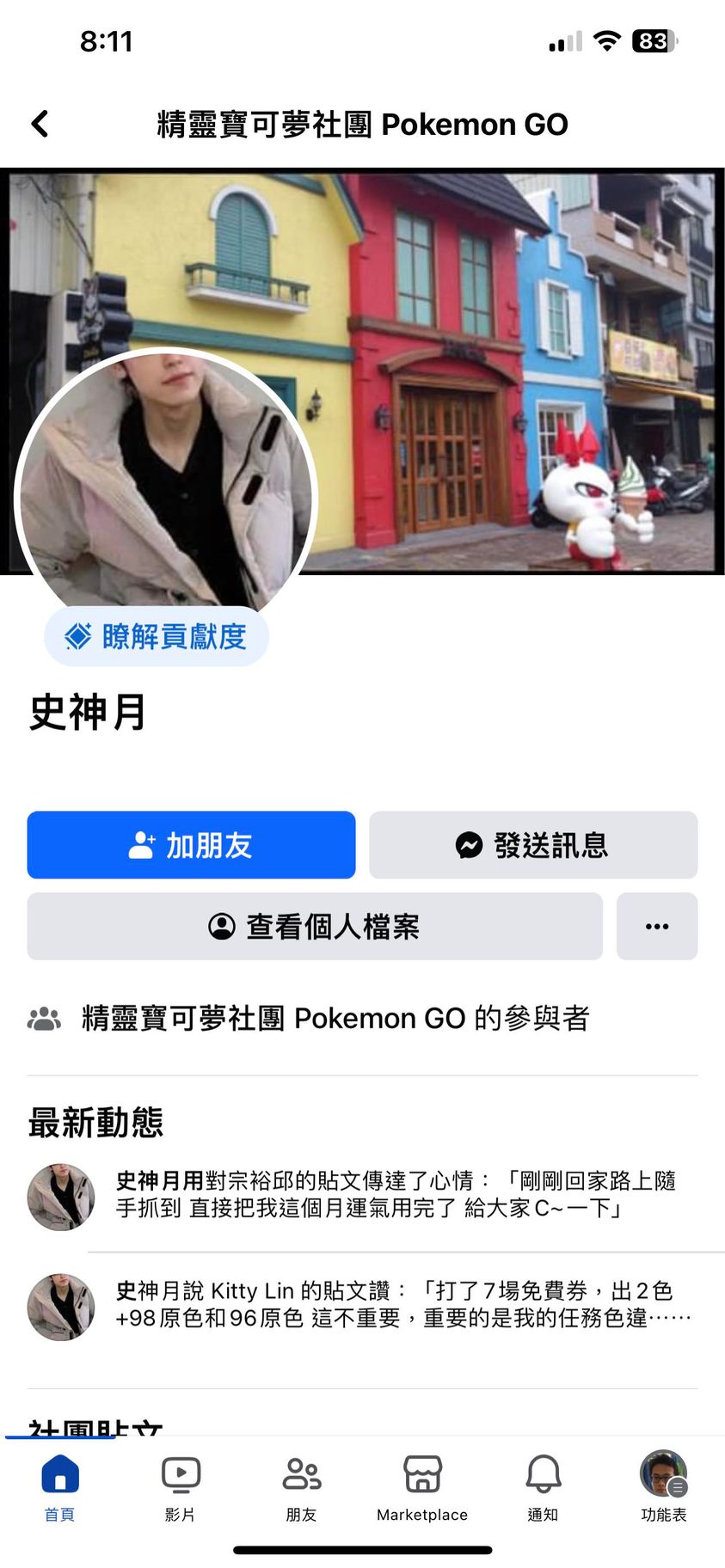
Task: Open the Marketplace tab
Action: [422, 1487]
